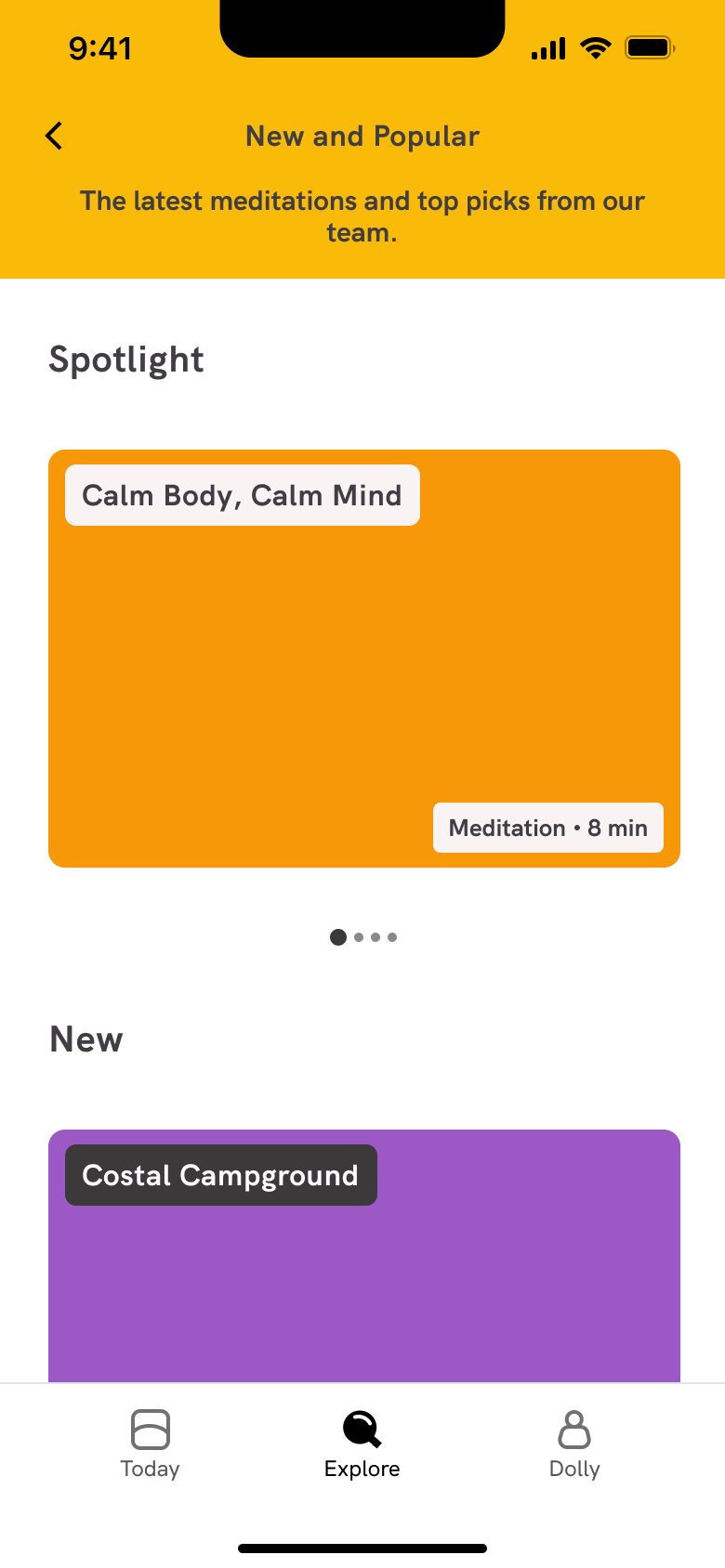Open the Calm Body, Calm Mind card
This screenshot has width=725, height=1568.
[364, 659]
